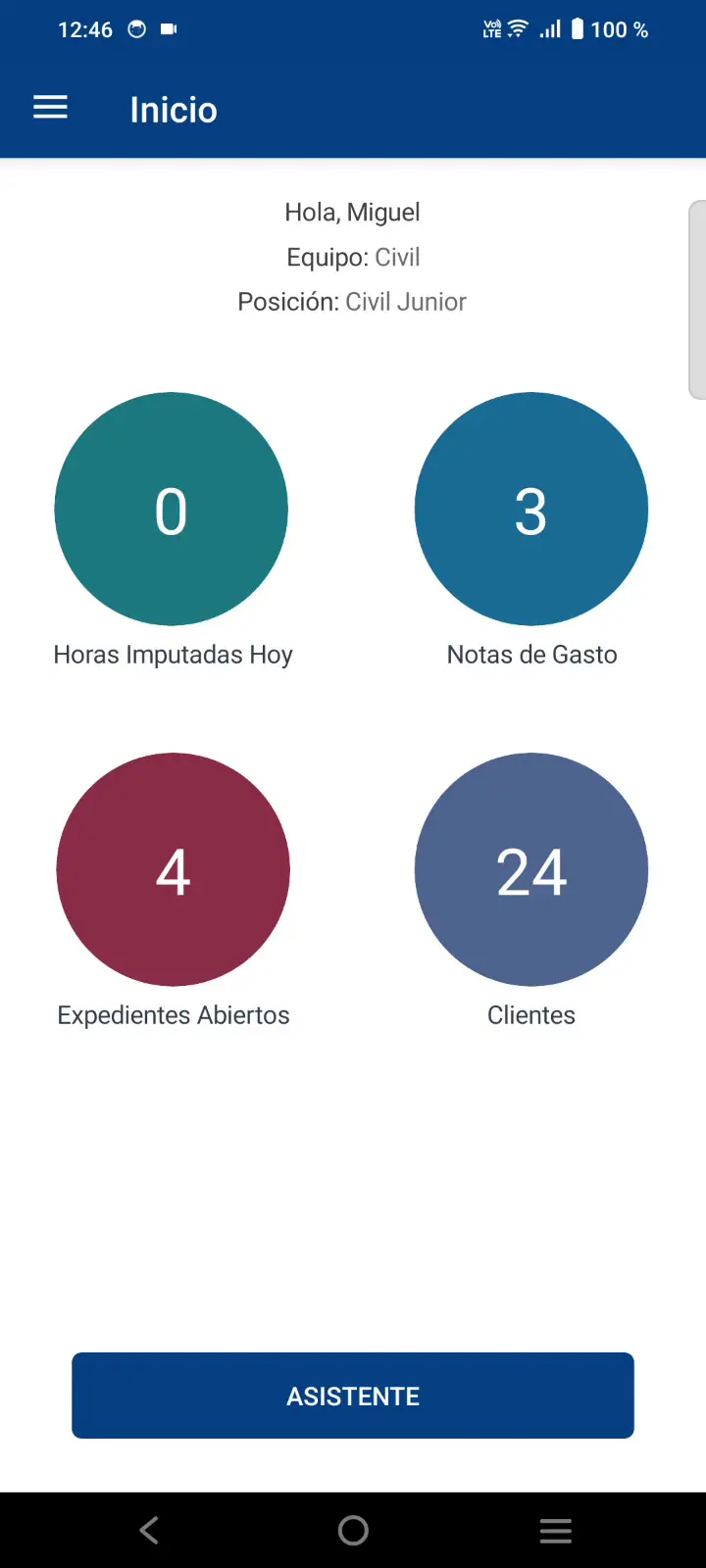Go back with system back button
706x1568 pixels.
pos(149,1530)
